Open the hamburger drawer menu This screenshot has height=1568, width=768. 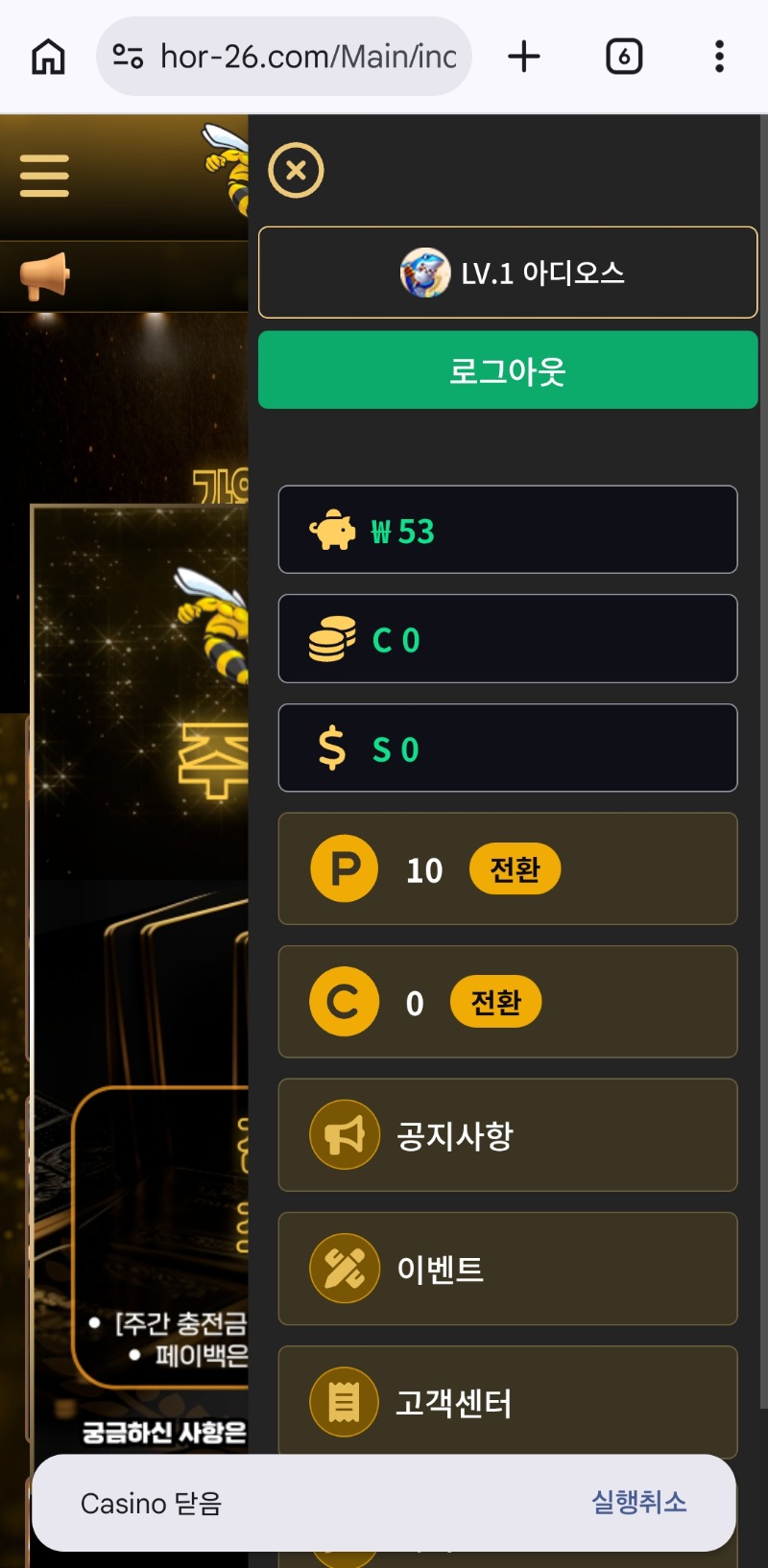point(44,176)
